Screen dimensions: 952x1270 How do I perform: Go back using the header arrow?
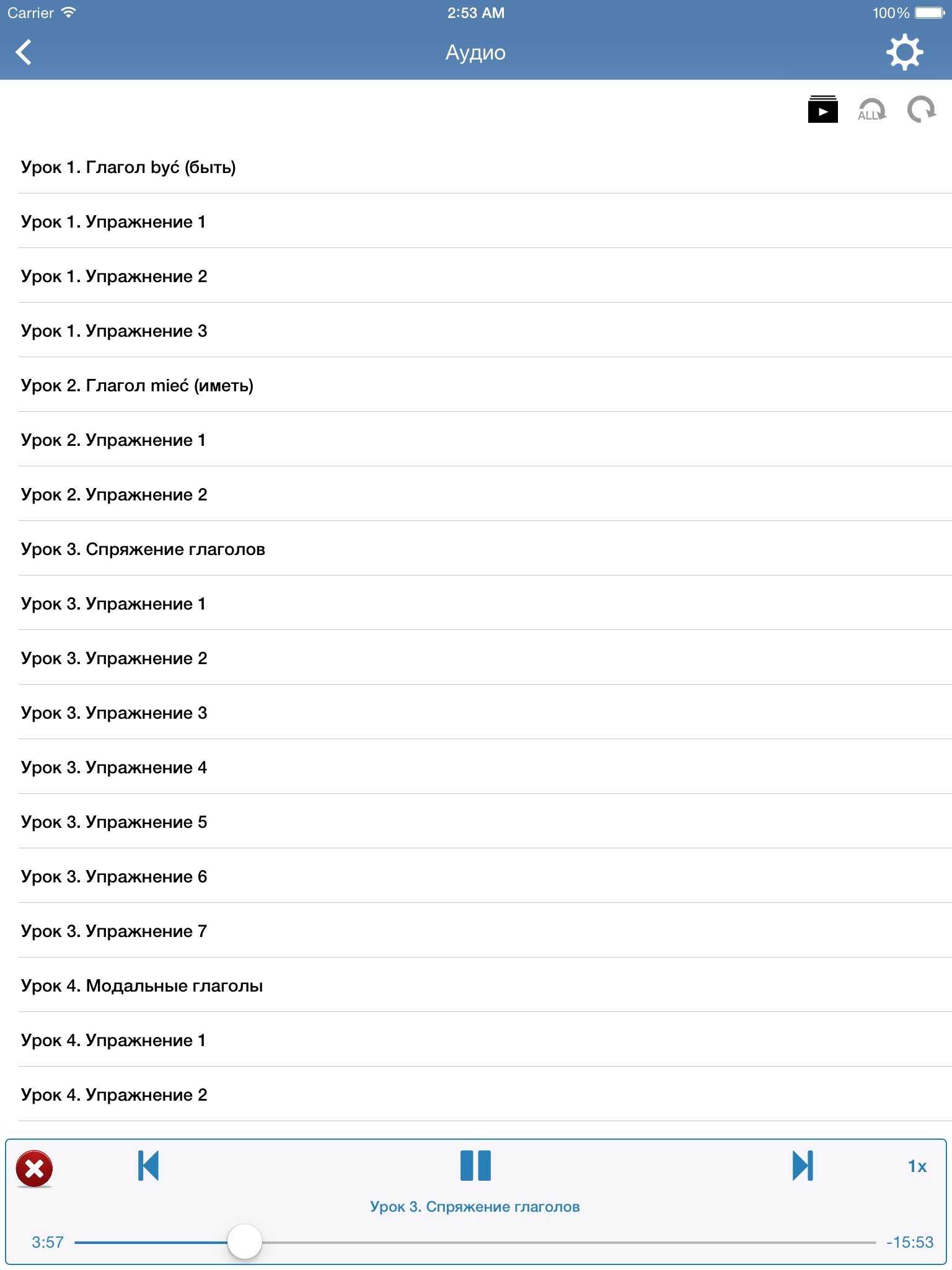point(24,52)
